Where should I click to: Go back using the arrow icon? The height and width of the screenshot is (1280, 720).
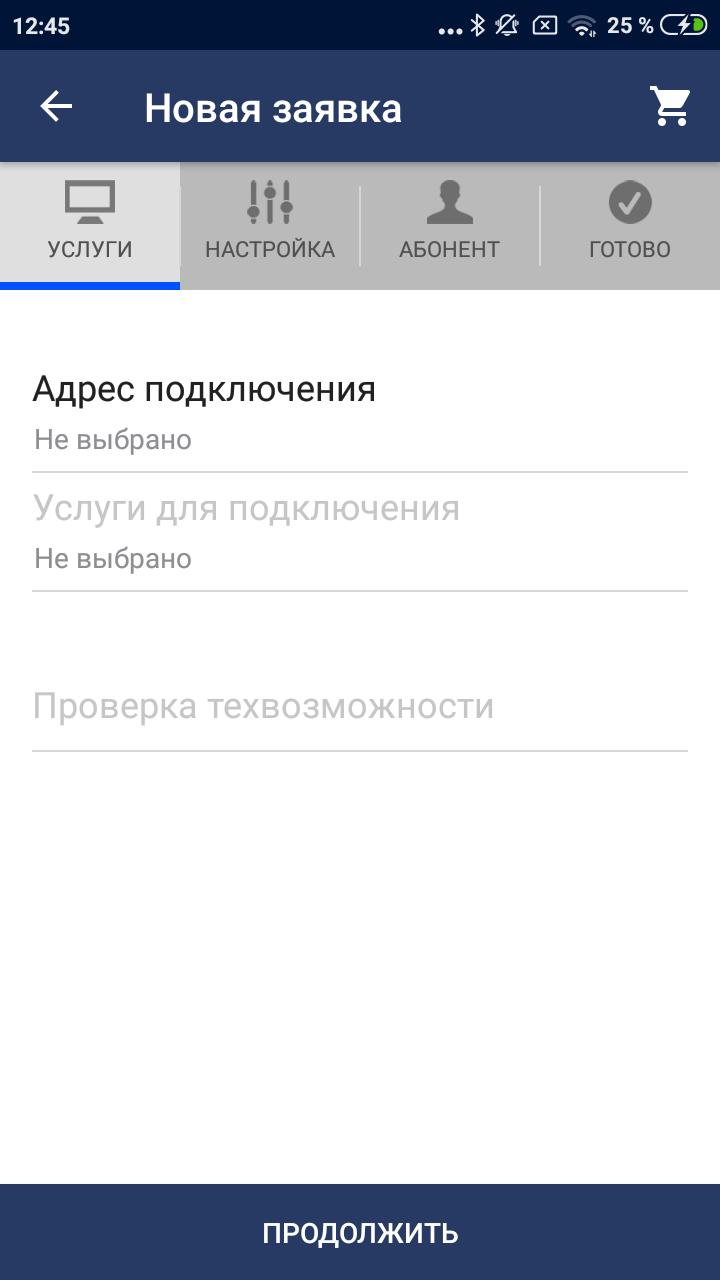pyautogui.click(x=56, y=107)
